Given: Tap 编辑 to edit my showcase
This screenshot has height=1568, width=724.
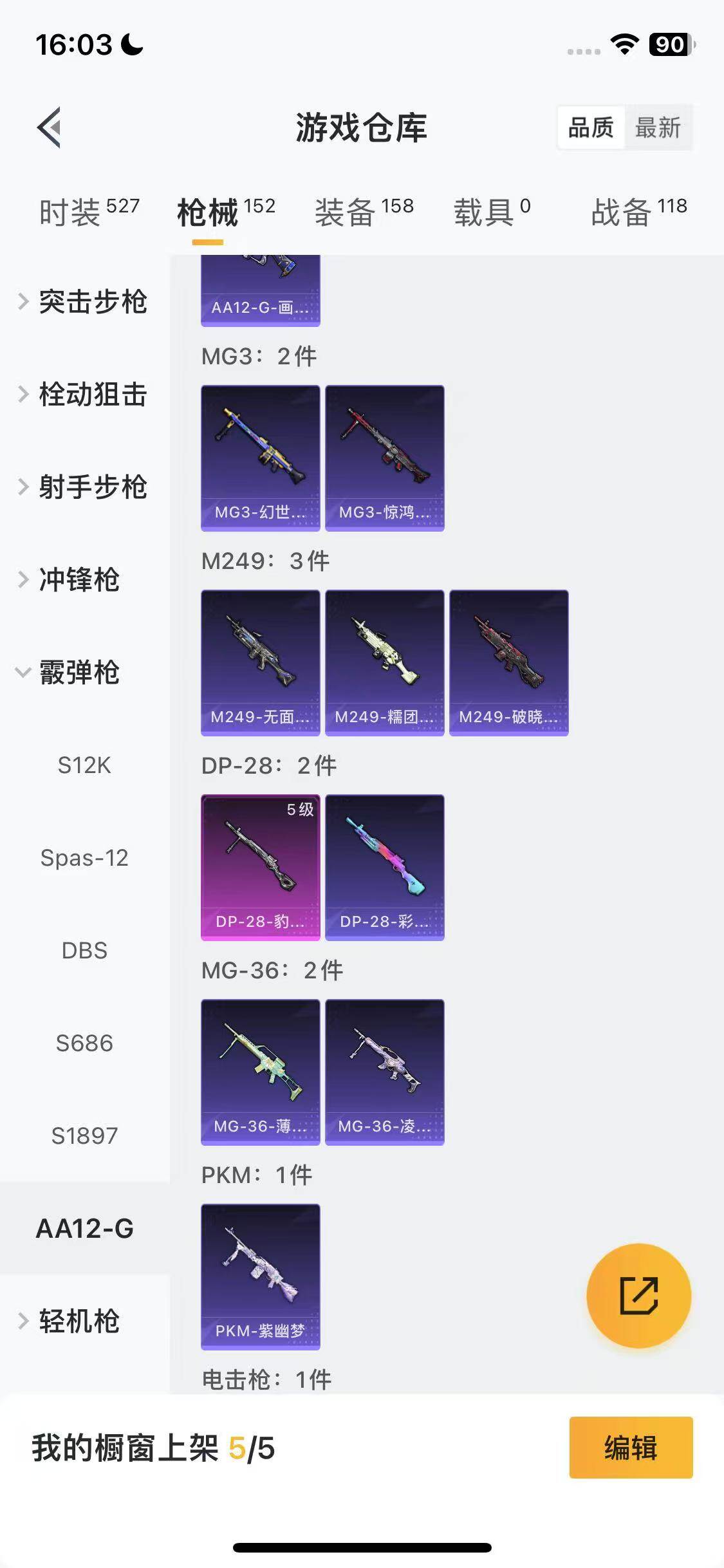Looking at the screenshot, I should (x=631, y=1448).
